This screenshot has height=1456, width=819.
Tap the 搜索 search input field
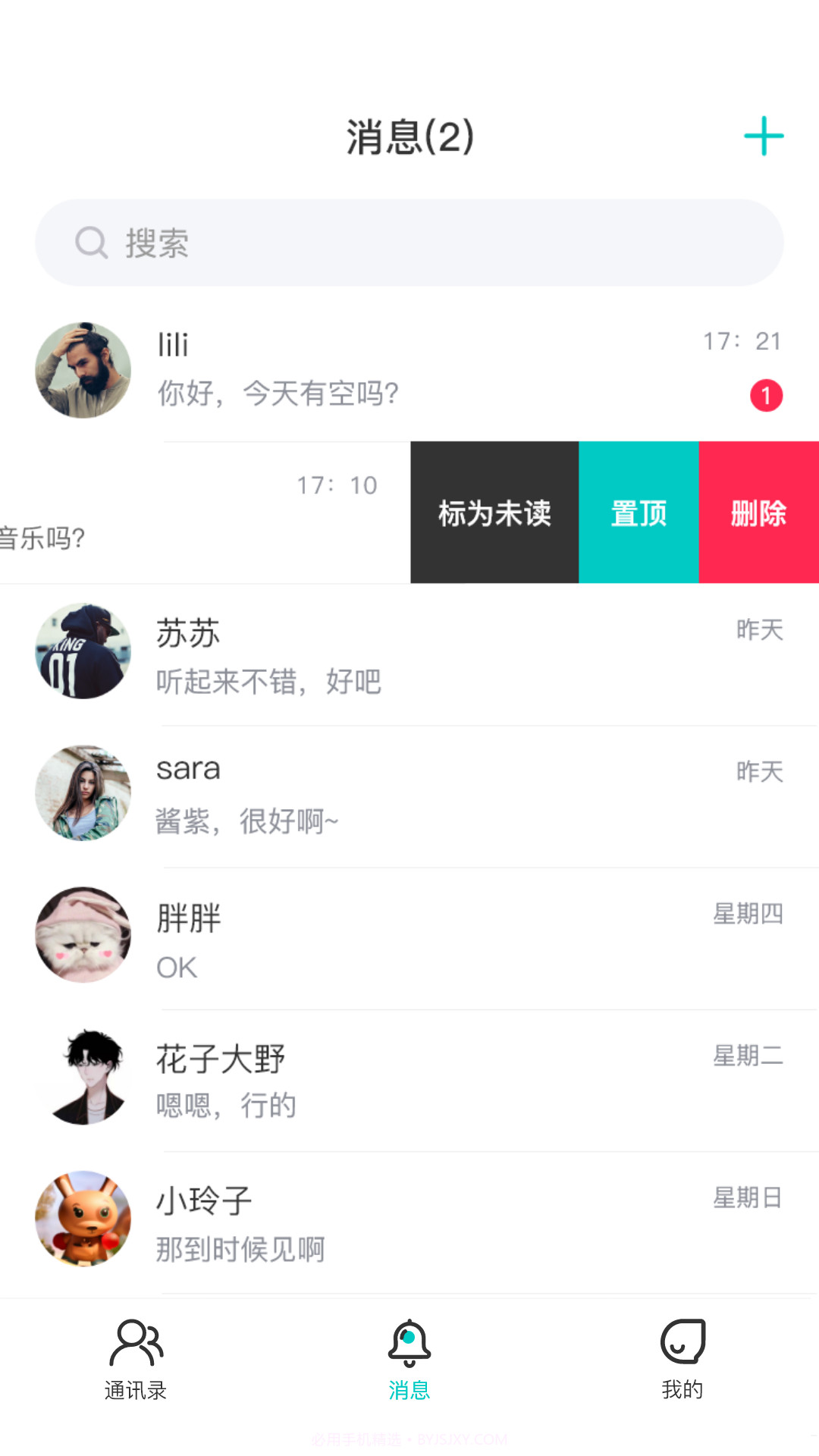pyautogui.click(x=409, y=243)
